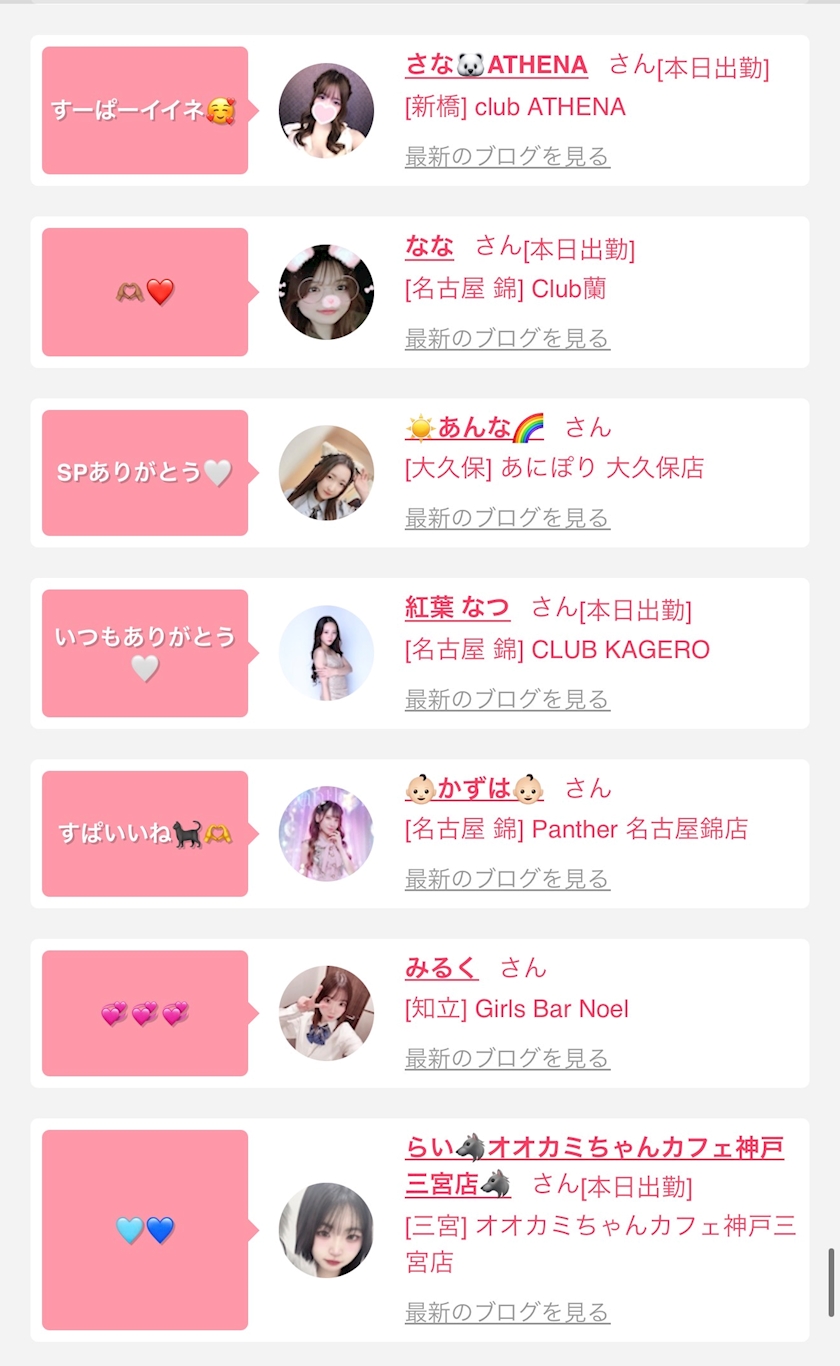Open なな's profile name link

429,246
